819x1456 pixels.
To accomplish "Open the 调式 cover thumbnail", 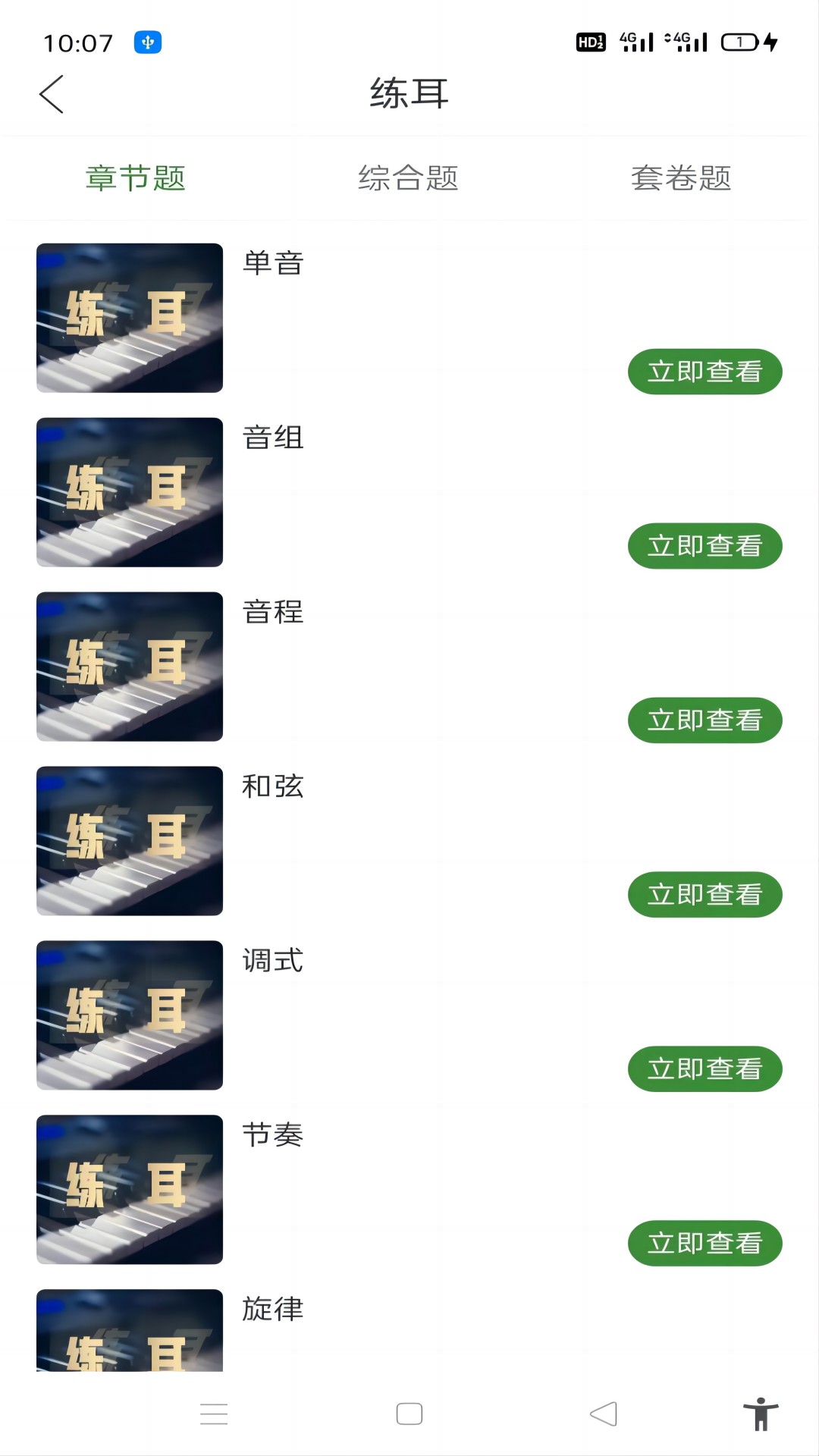I will click(130, 1015).
